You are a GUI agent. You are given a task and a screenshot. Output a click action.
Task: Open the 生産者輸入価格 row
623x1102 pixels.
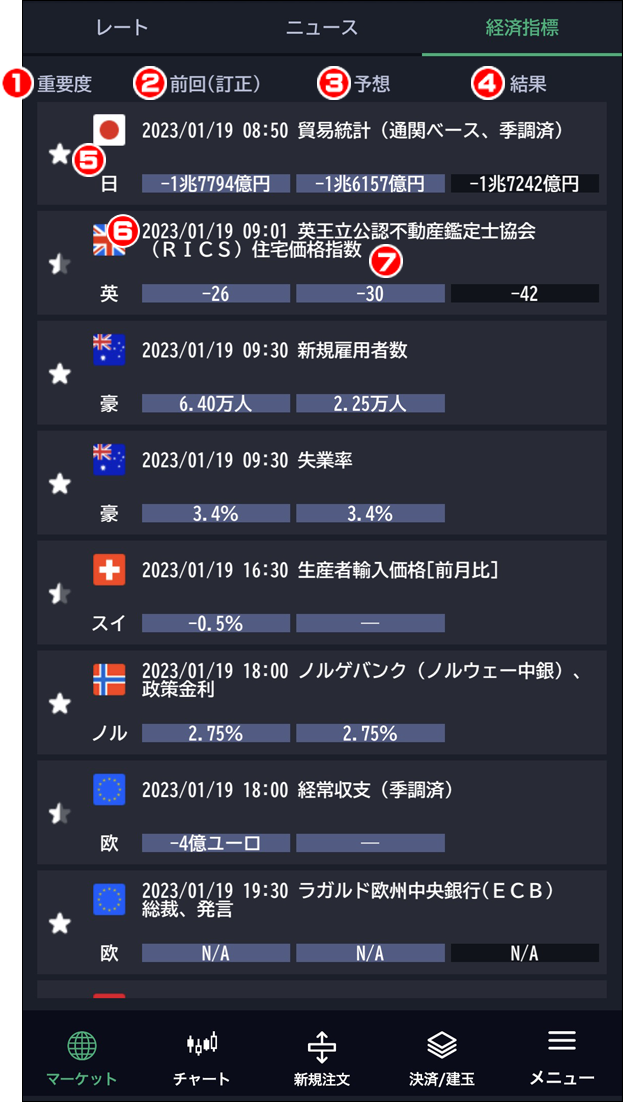pos(321,592)
